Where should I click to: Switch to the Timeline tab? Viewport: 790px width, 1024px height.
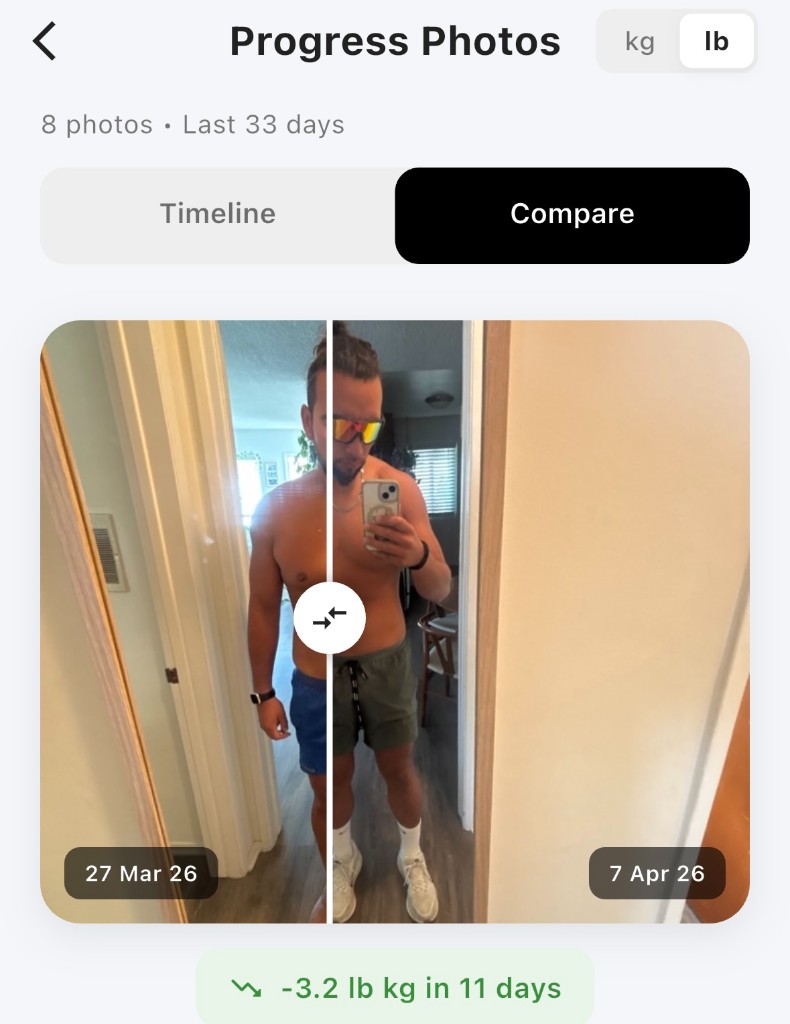[x=217, y=214]
